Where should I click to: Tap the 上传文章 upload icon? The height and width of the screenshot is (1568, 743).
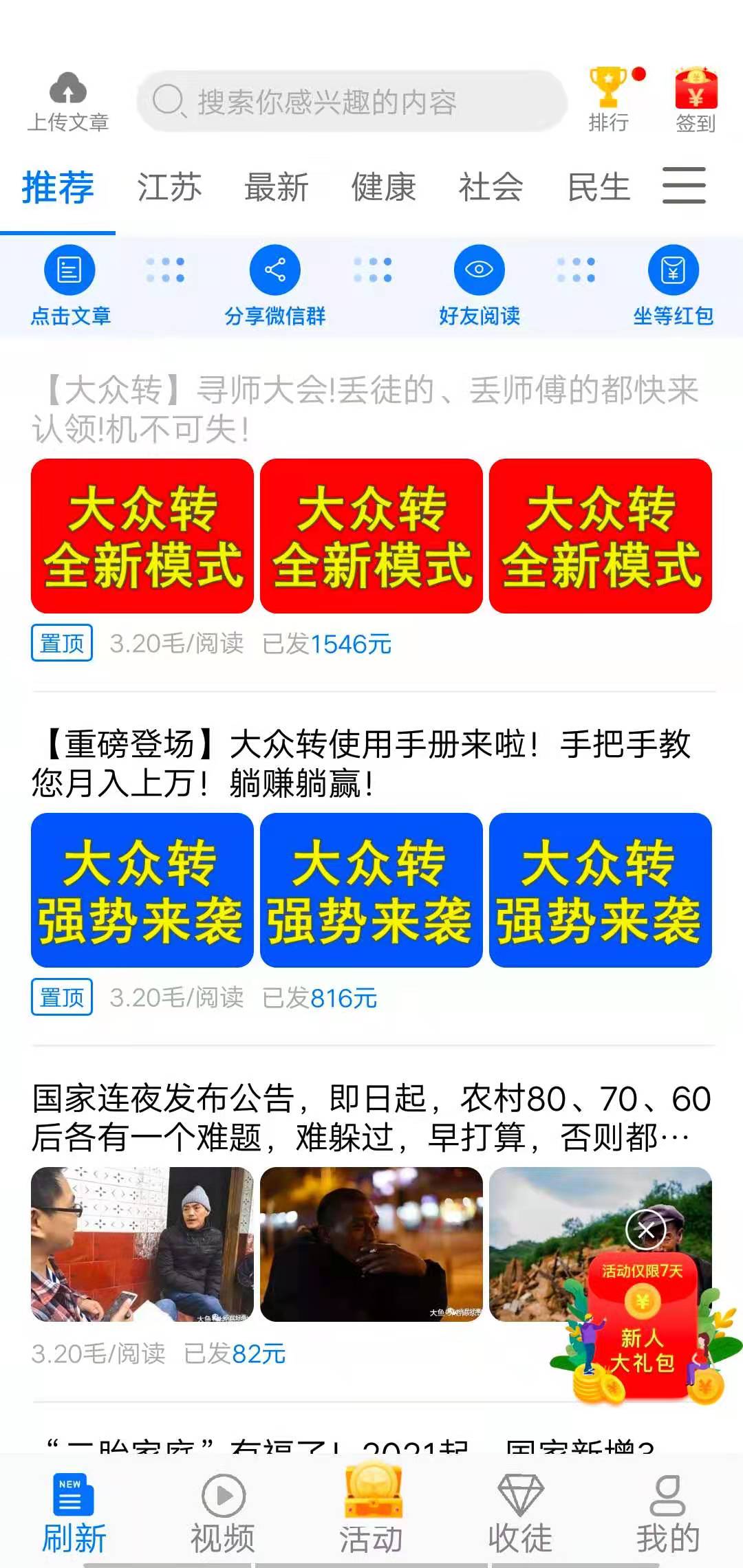[x=67, y=89]
